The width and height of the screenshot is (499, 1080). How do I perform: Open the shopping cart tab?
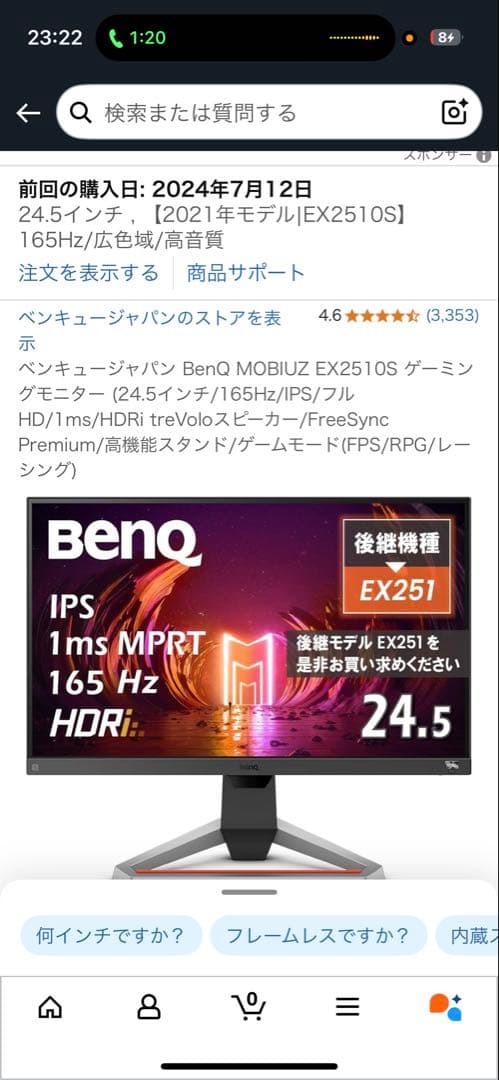(248, 1006)
